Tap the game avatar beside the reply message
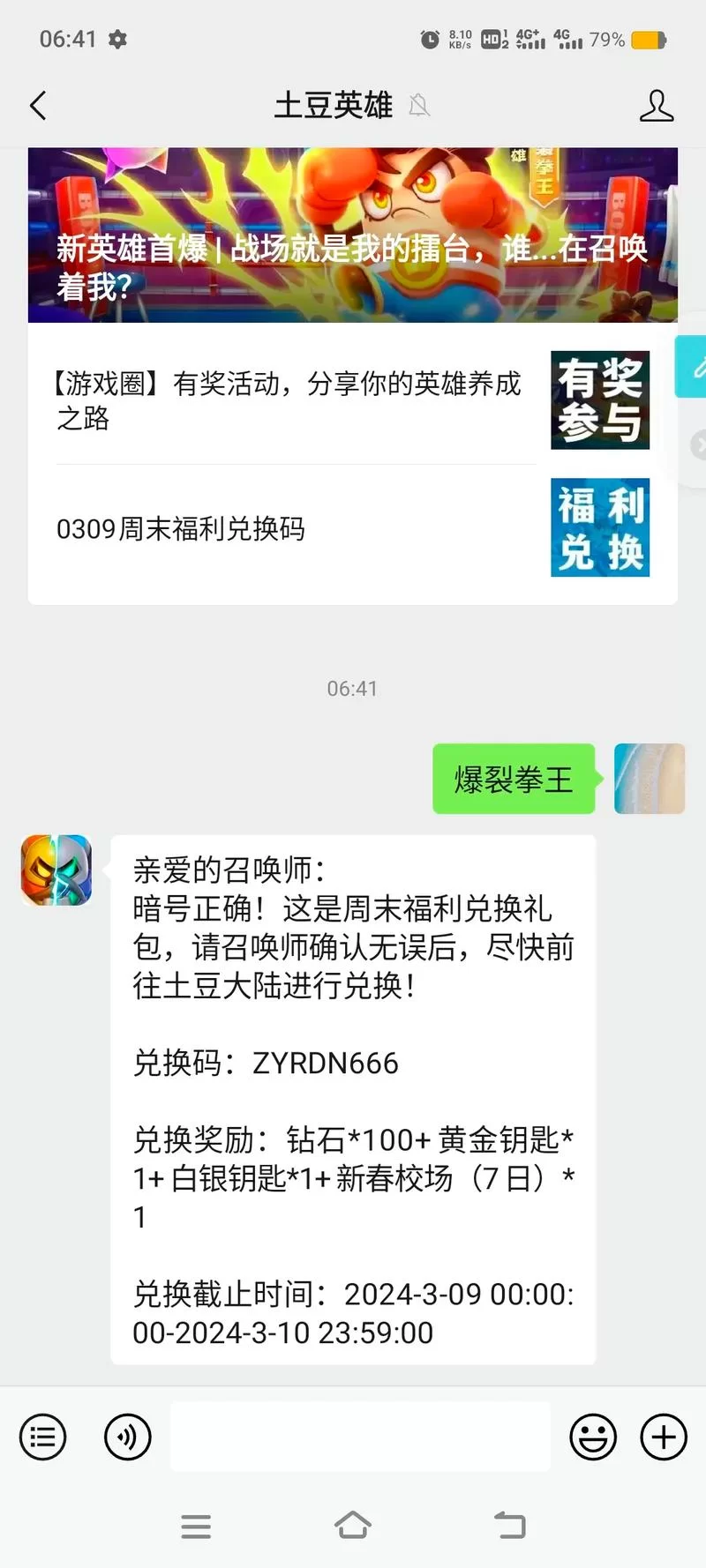This screenshot has width=706, height=1568. (56, 870)
